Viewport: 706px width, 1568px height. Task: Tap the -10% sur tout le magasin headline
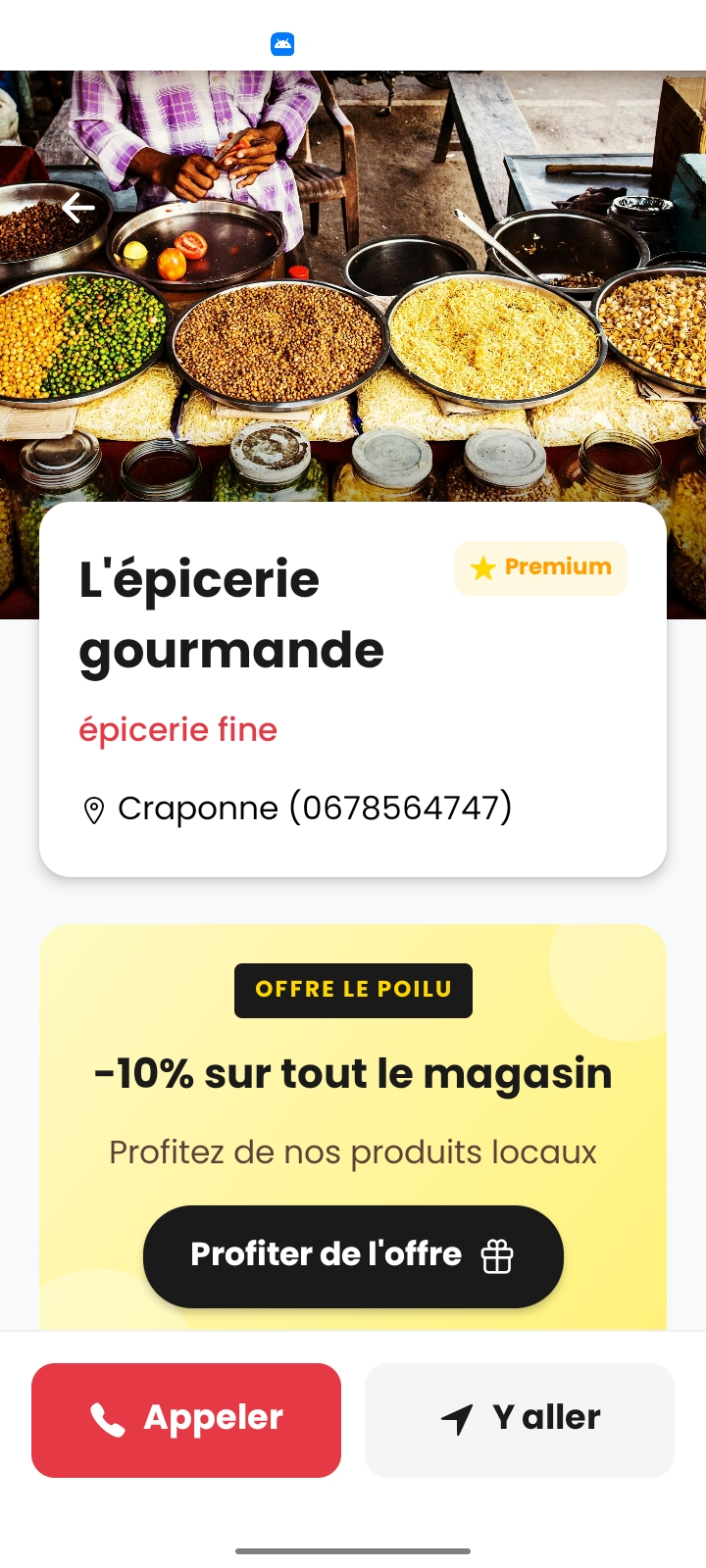pyautogui.click(x=353, y=1072)
